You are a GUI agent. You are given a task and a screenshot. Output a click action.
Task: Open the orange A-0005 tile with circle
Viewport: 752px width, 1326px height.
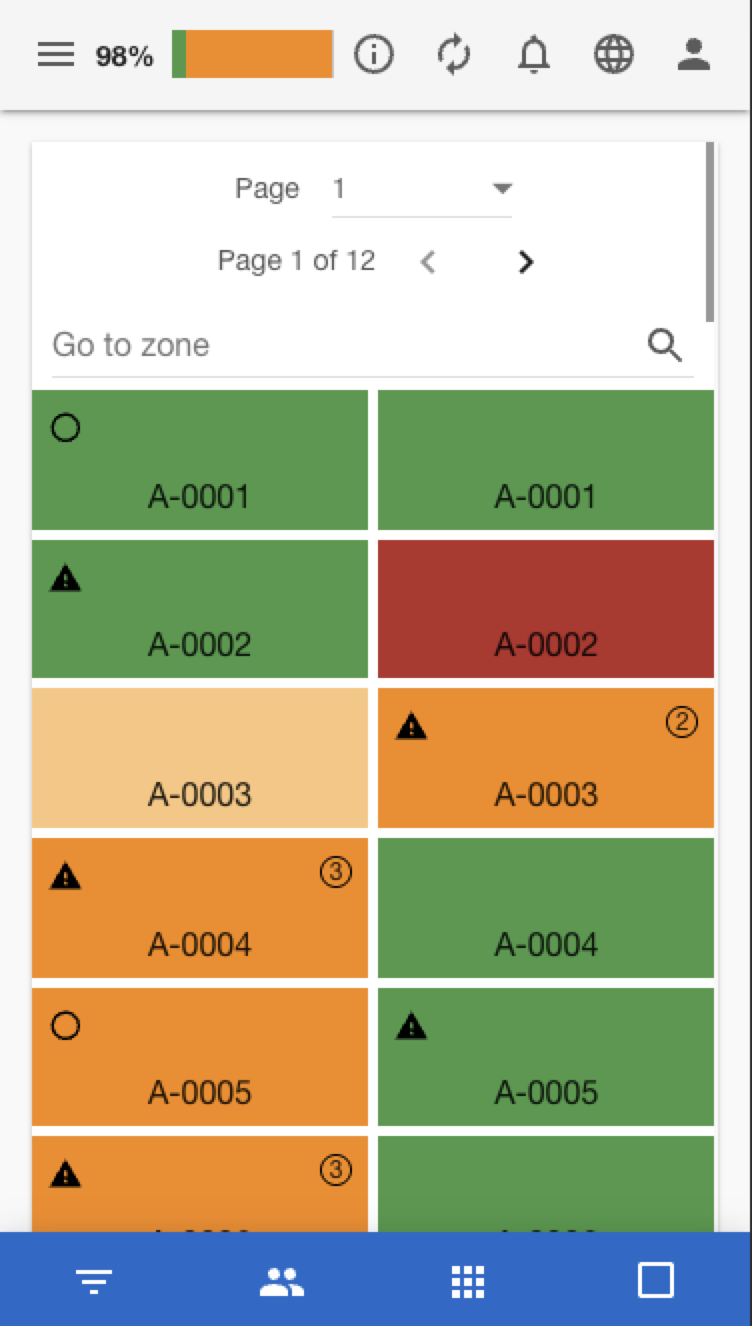[x=200, y=1056]
